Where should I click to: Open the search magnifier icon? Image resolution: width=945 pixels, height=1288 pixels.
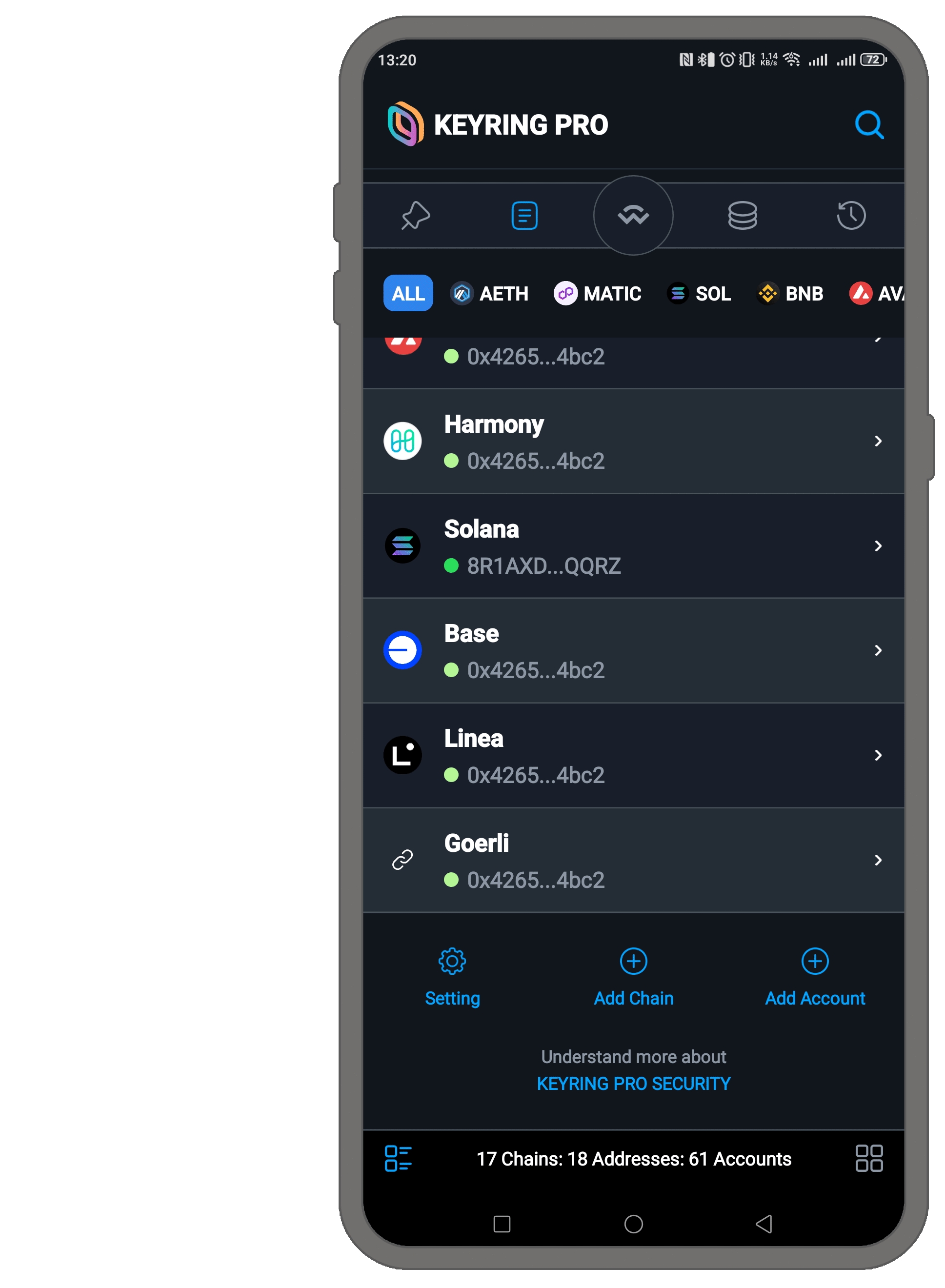pos(868,125)
